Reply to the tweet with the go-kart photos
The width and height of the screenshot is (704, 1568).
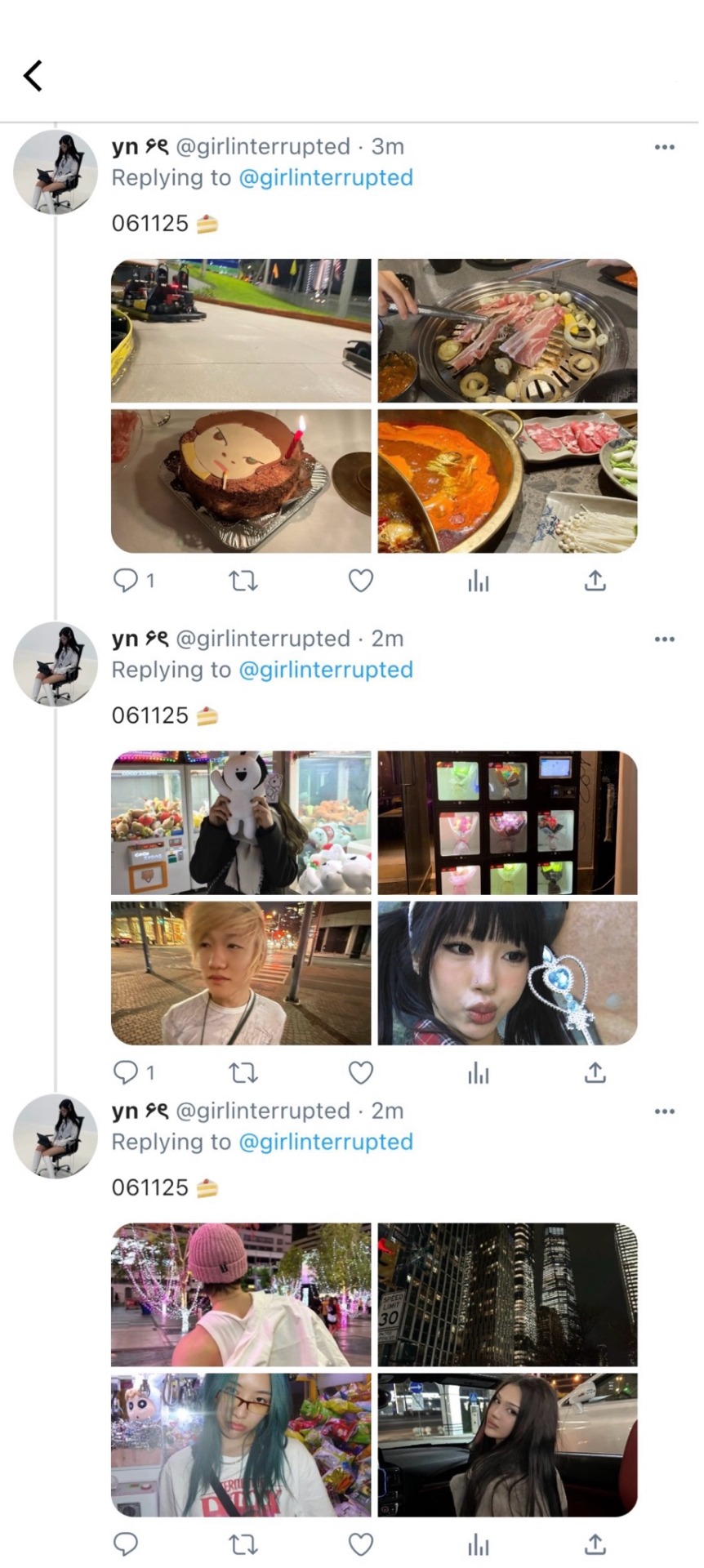click(126, 581)
